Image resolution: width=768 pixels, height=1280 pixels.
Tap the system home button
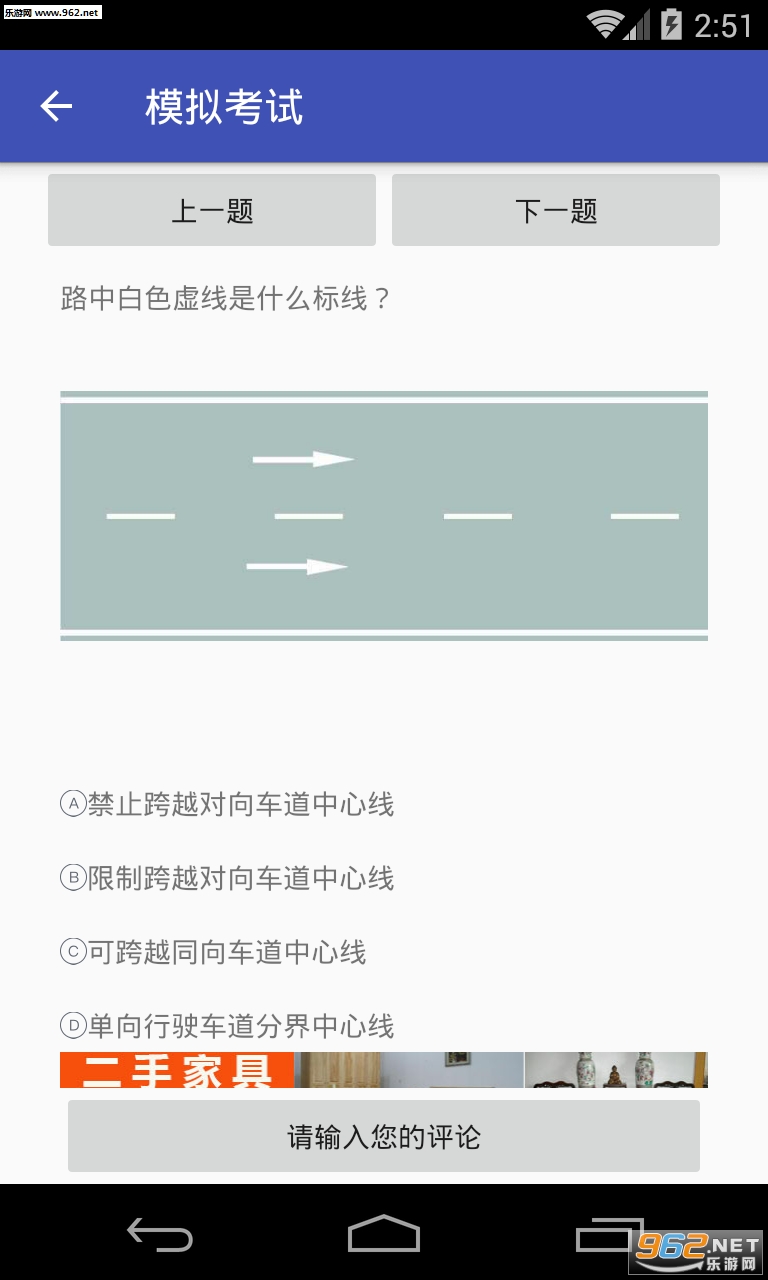[x=384, y=1234]
